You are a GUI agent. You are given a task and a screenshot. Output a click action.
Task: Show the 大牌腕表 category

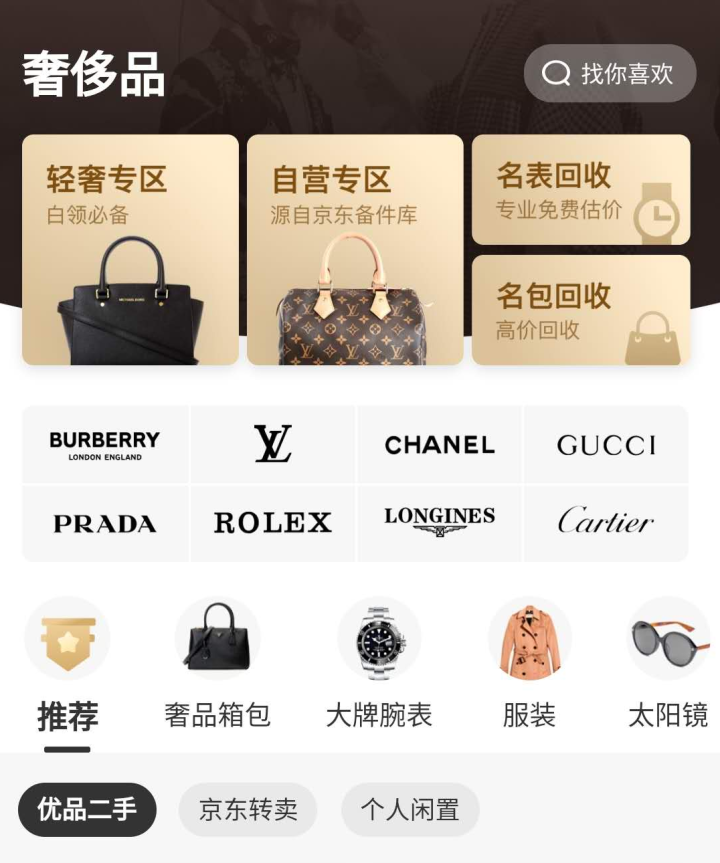[x=379, y=670]
